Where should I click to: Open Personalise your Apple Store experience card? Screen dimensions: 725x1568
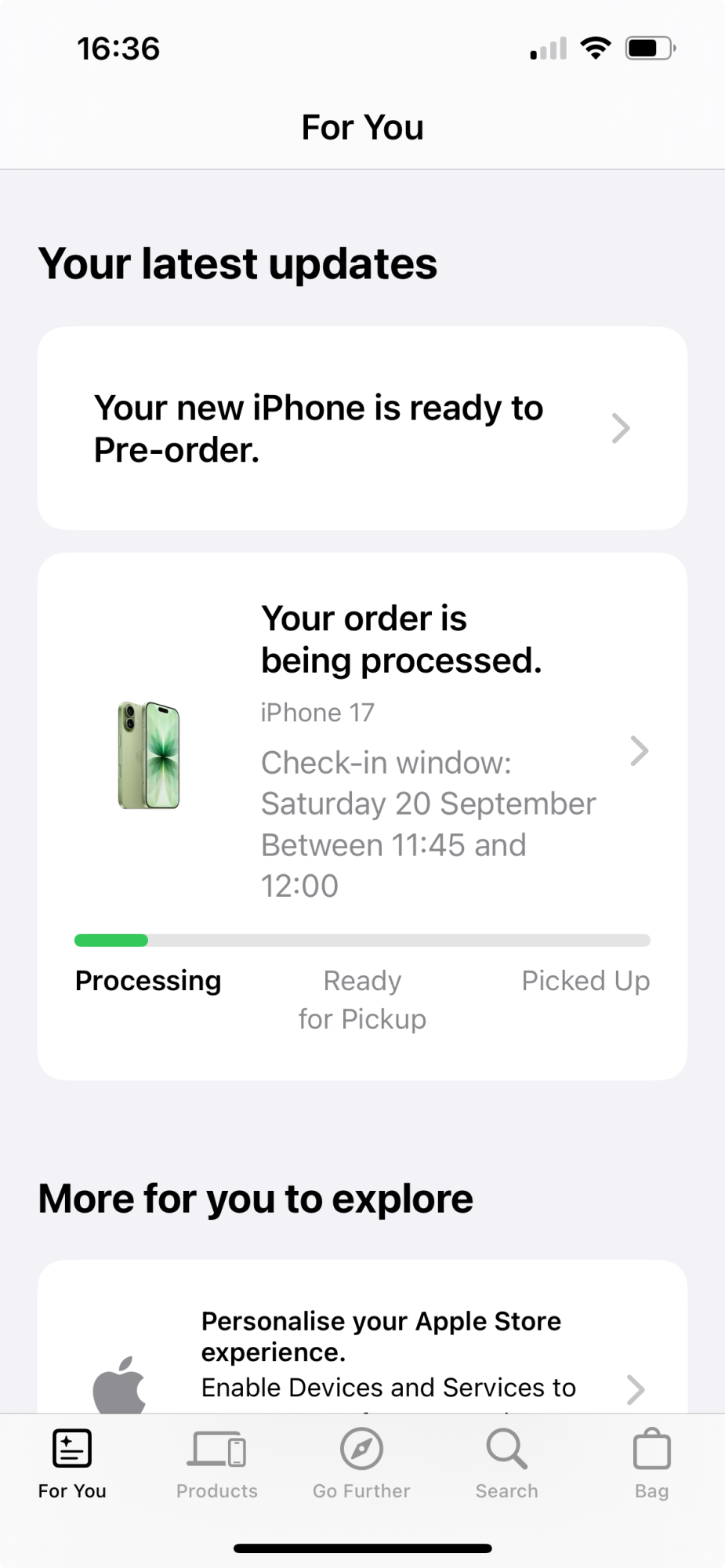[x=362, y=1337]
